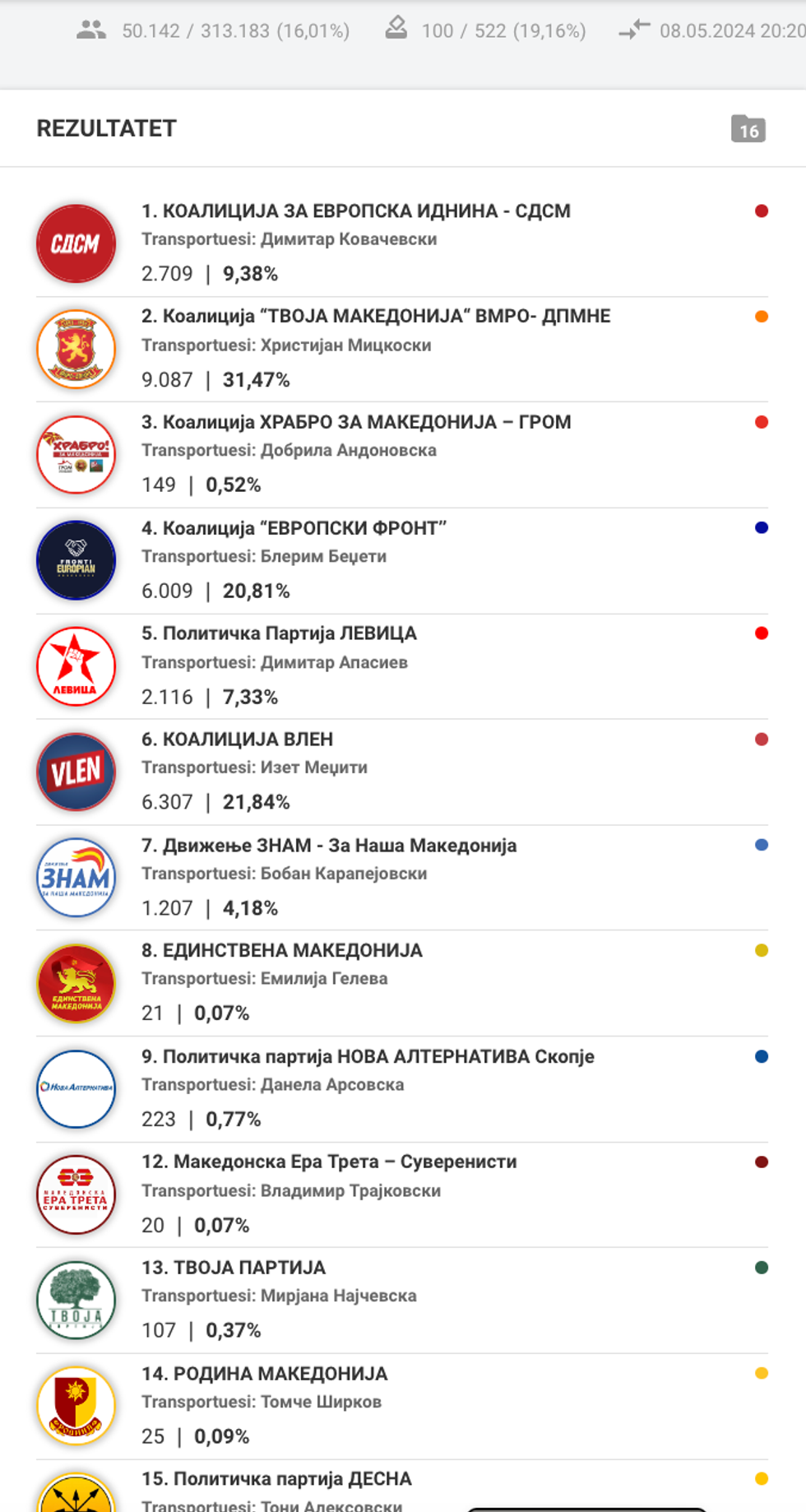Image resolution: width=806 pixels, height=1512 pixels.
Task: Open Движење ЗНАМ result row
Action: pyautogui.click(x=328, y=845)
